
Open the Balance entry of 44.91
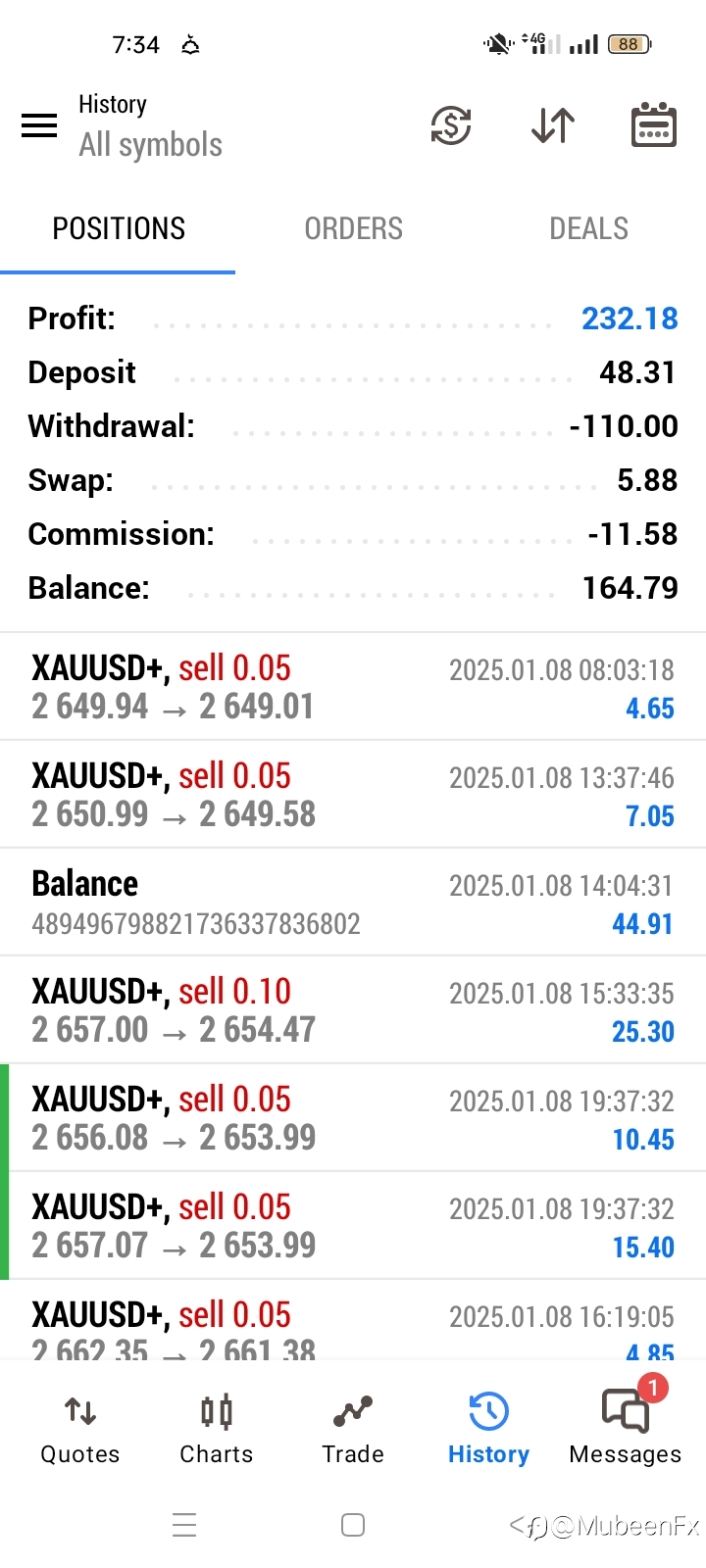tap(353, 903)
